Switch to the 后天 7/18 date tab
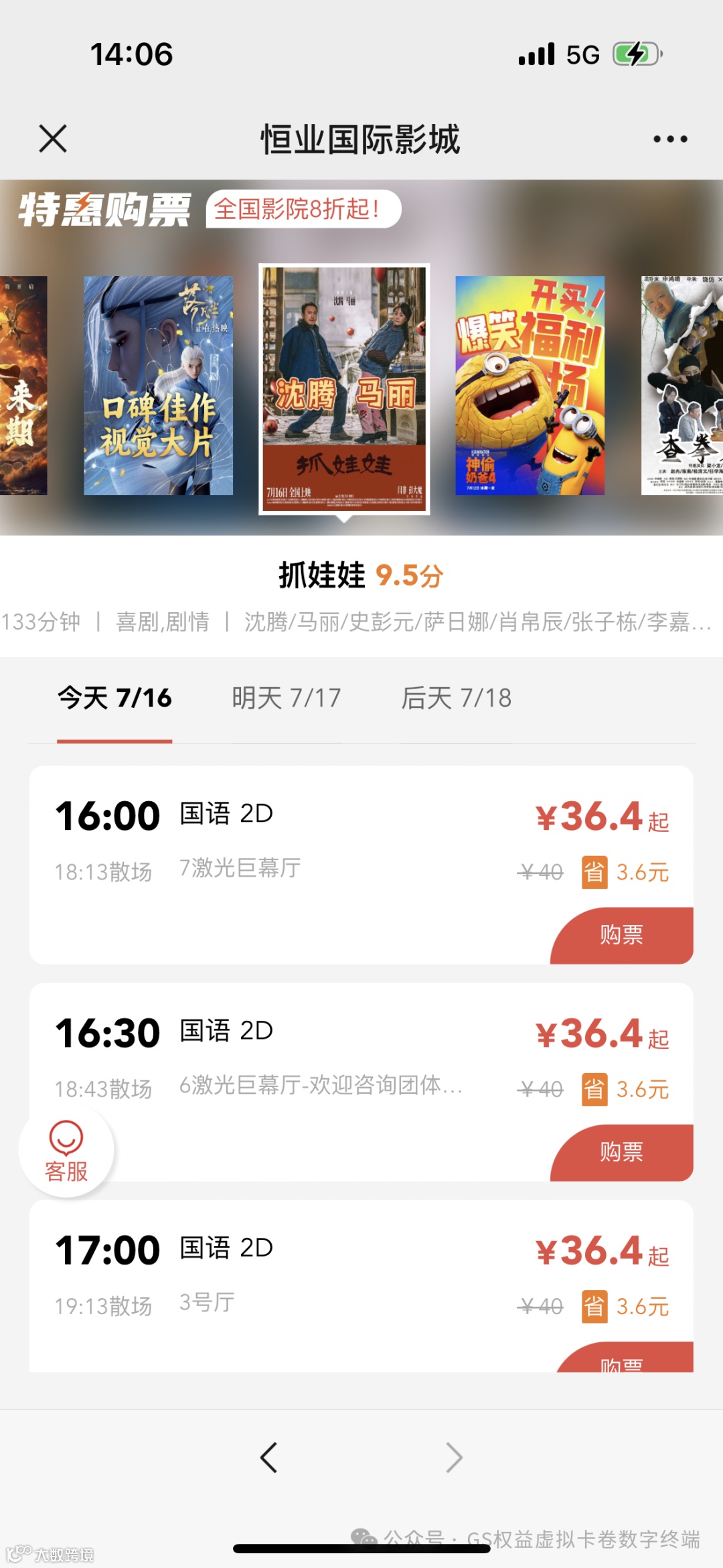723x1568 pixels. [x=457, y=698]
